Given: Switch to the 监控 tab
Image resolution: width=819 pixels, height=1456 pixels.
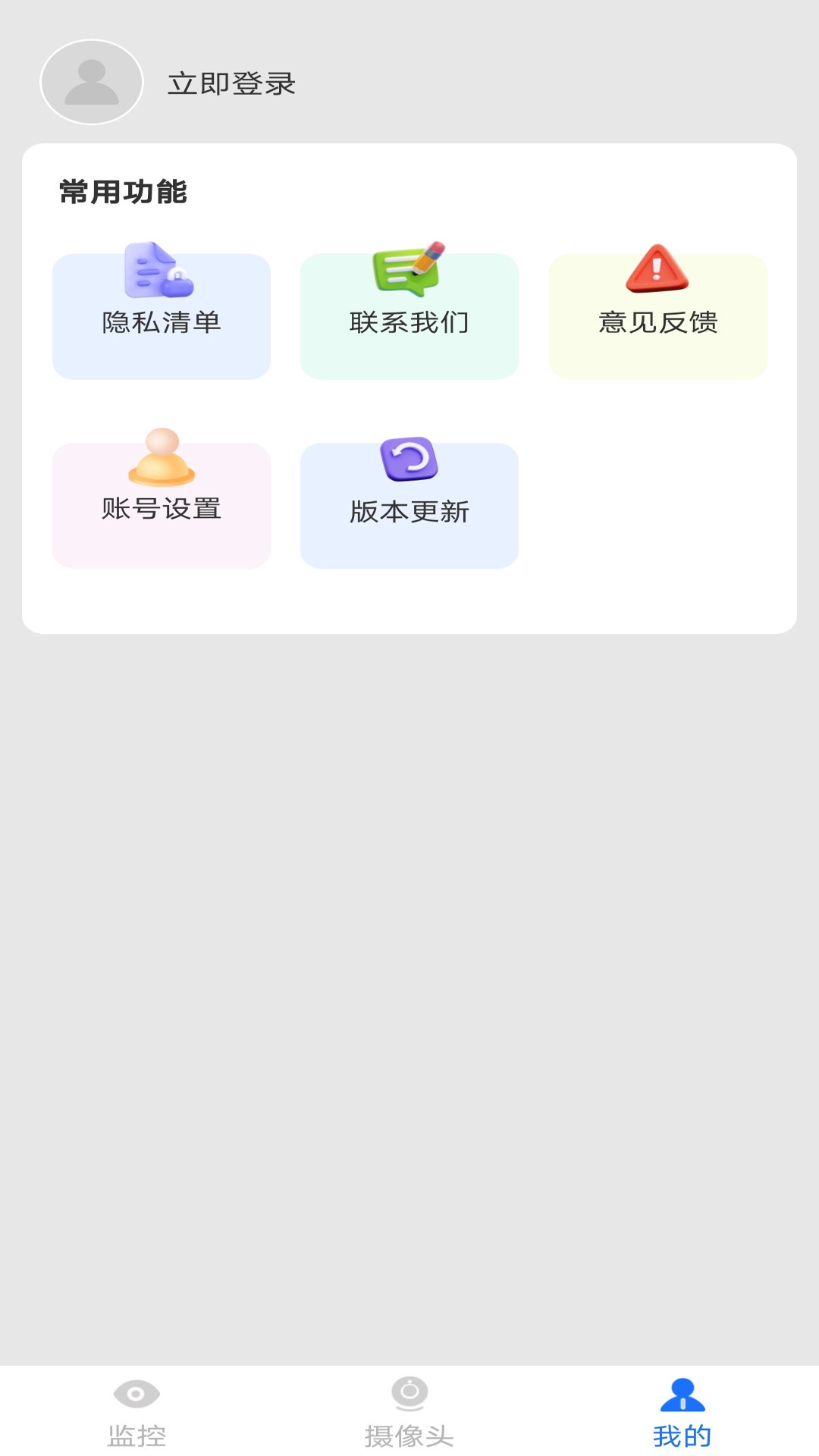Looking at the screenshot, I should click(x=136, y=1412).
